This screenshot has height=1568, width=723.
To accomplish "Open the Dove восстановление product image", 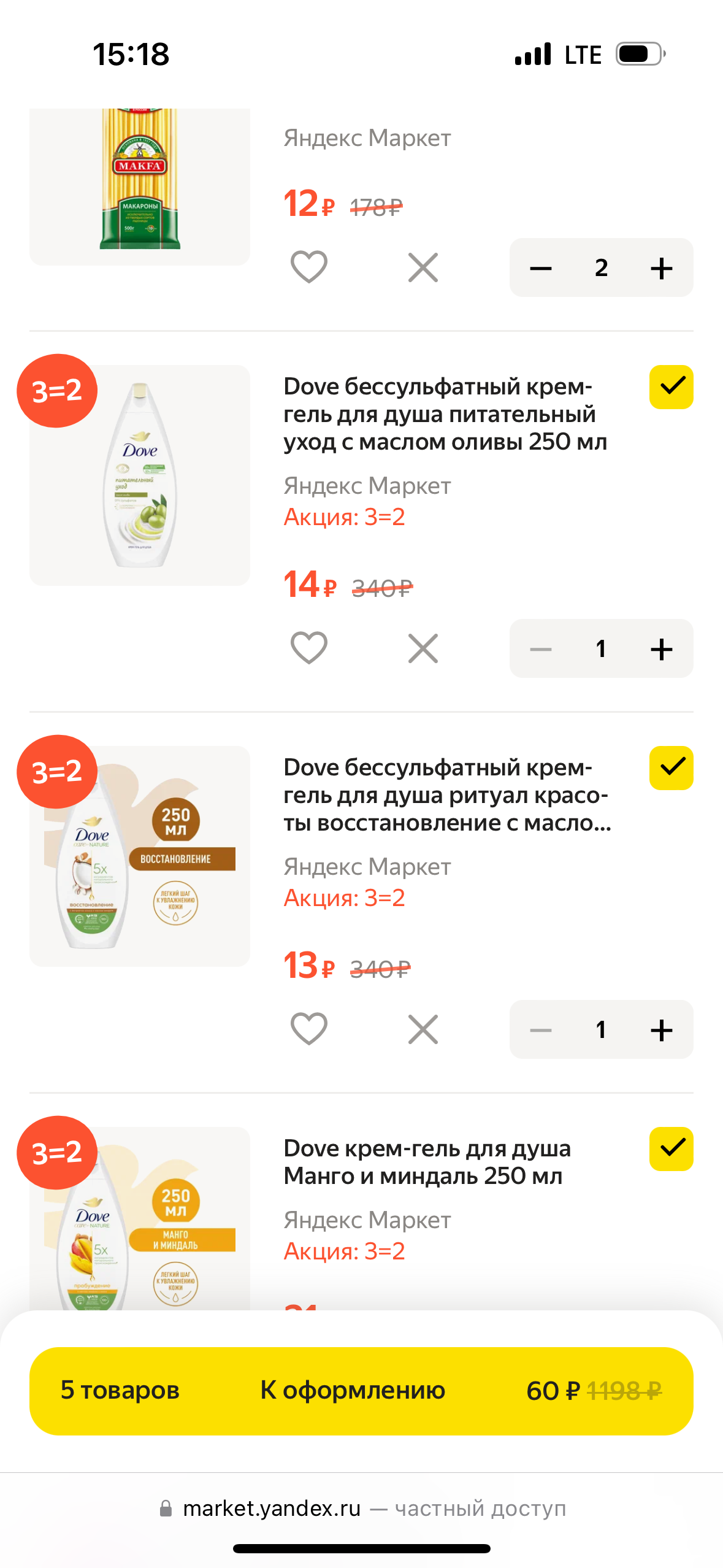I will 140,856.
